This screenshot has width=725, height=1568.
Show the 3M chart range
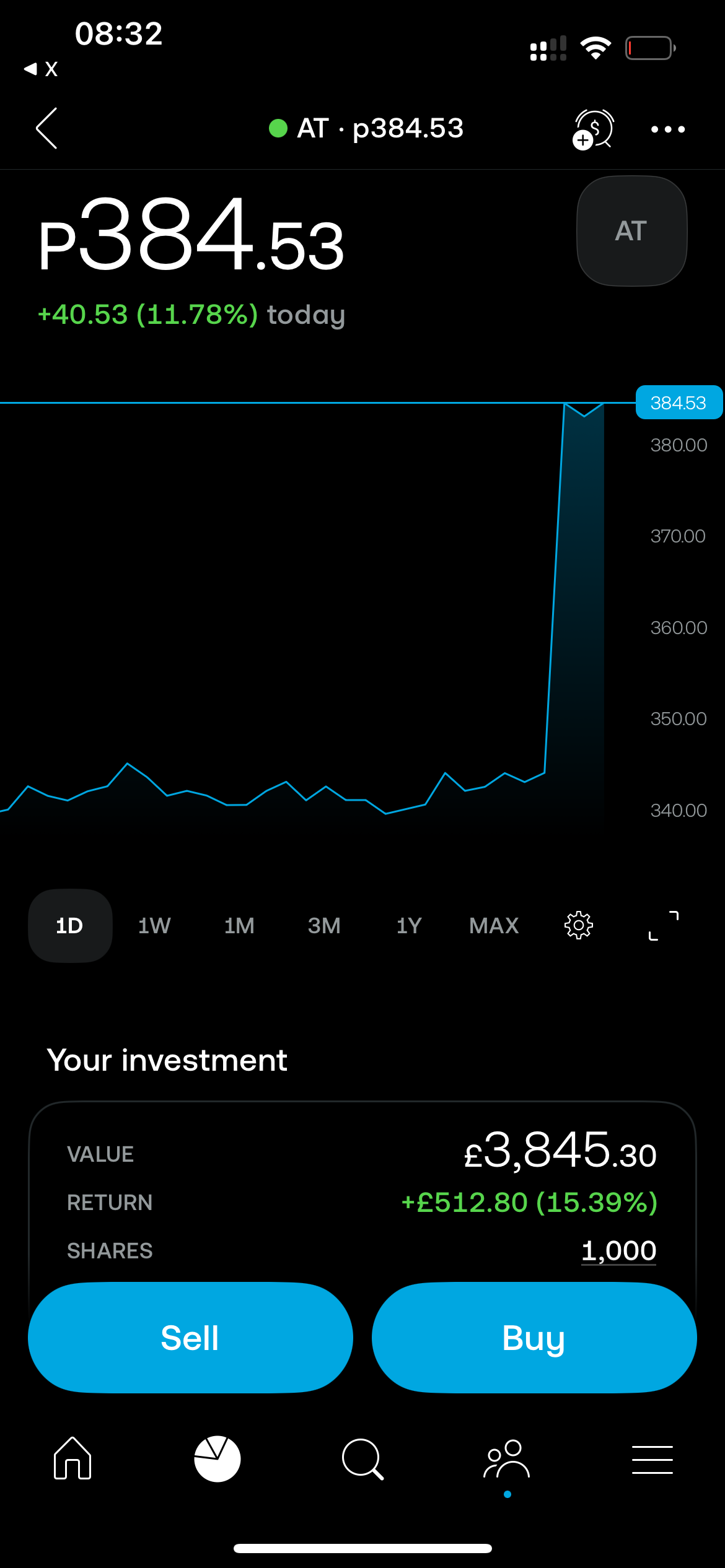(324, 925)
